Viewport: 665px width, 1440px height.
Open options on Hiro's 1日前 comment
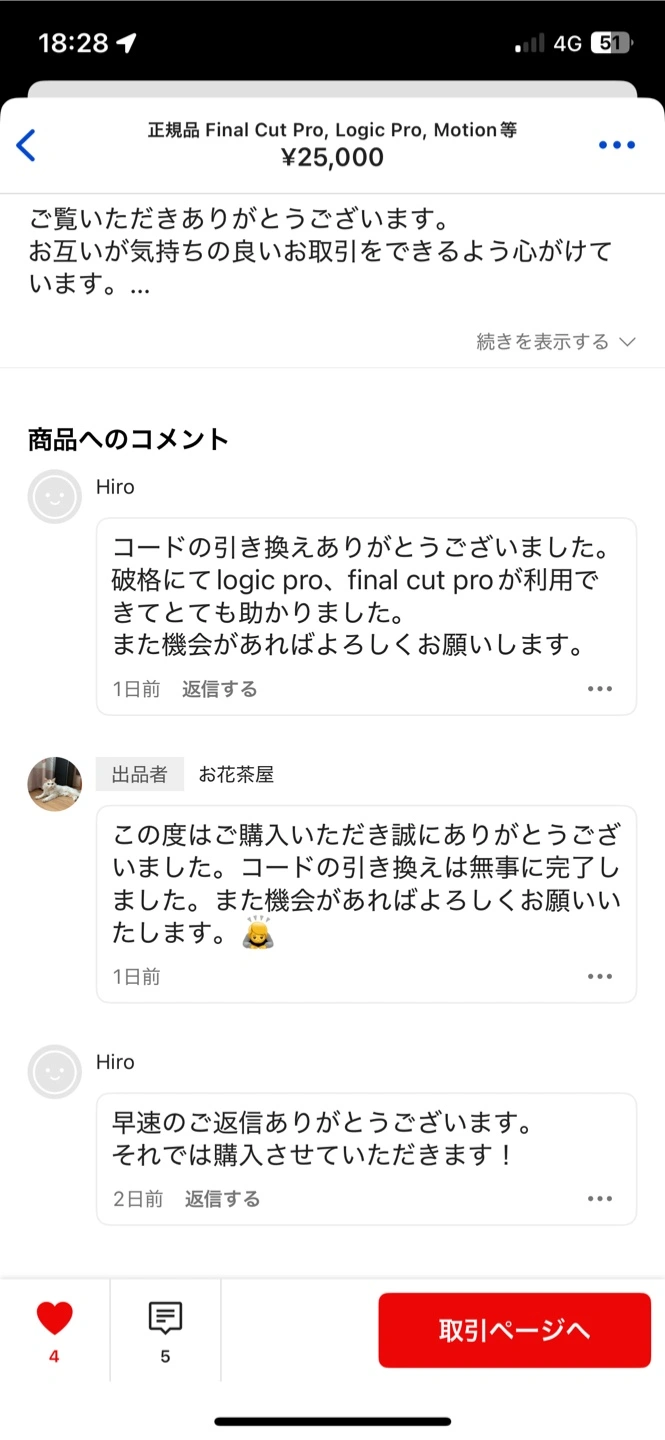tap(600, 689)
